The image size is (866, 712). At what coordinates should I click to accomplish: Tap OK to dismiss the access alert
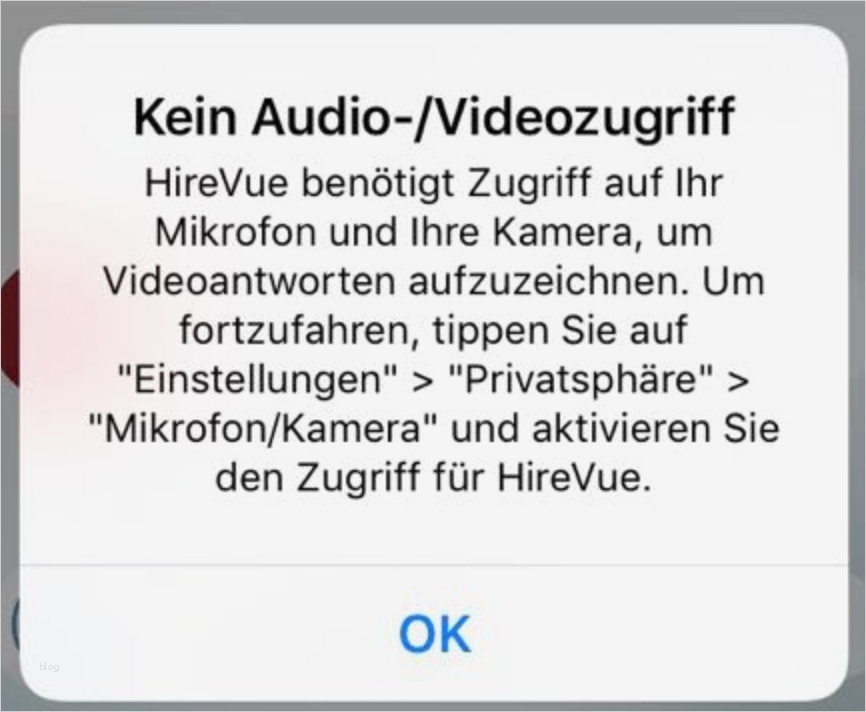pyautogui.click(x=433, y=632)
